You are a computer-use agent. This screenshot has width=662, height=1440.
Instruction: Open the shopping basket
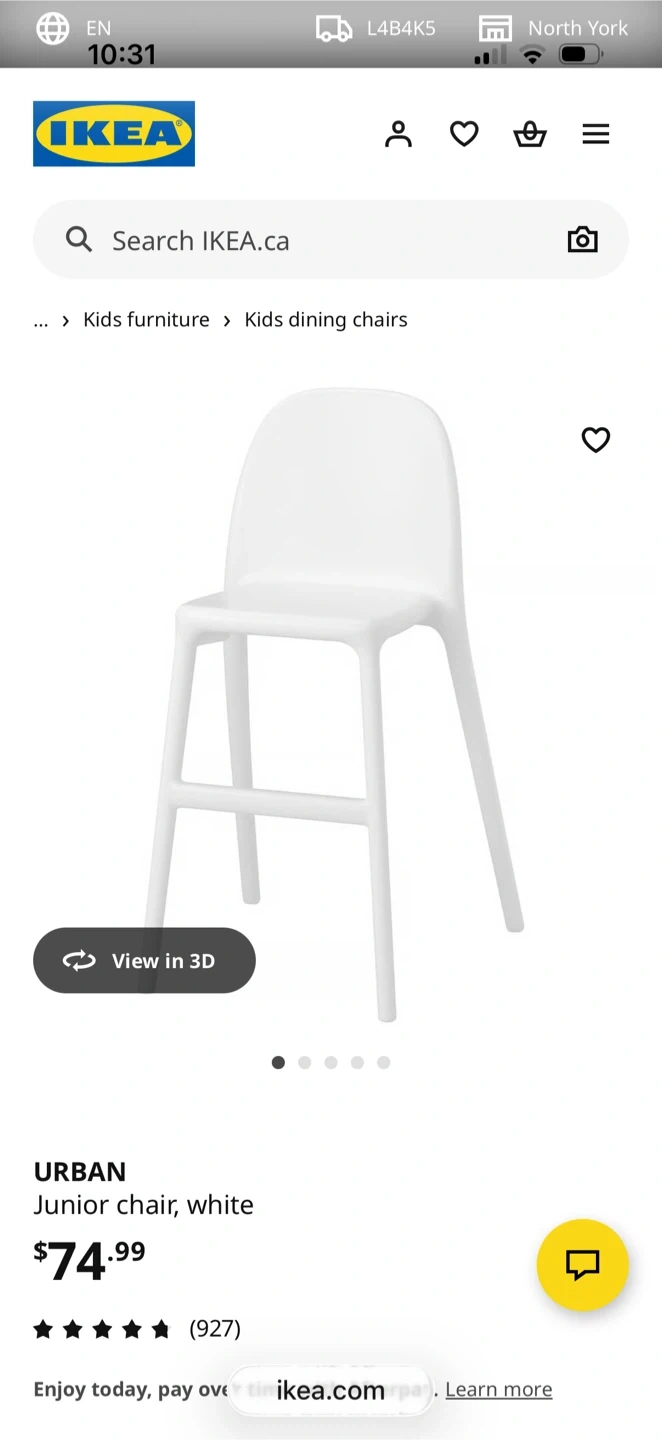(530, 134)
